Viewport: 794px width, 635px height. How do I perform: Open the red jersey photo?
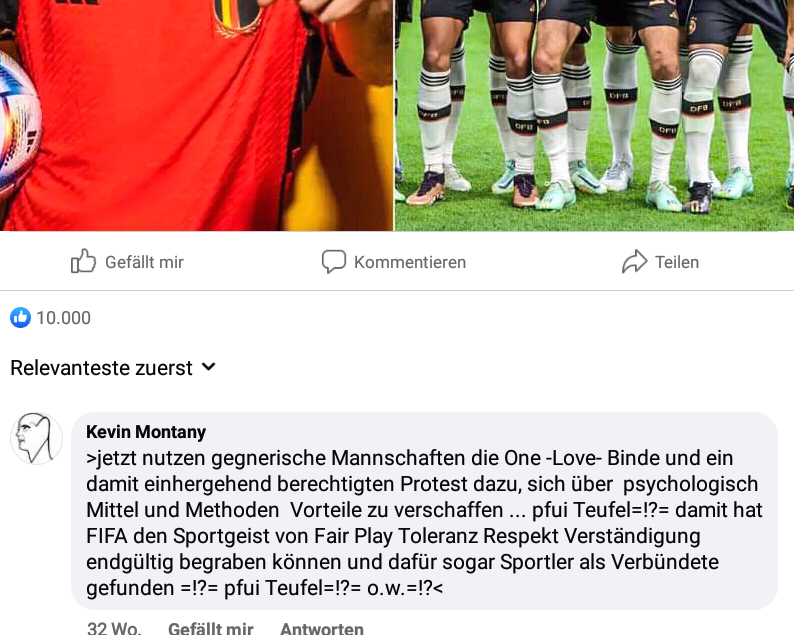pos(195,115)
